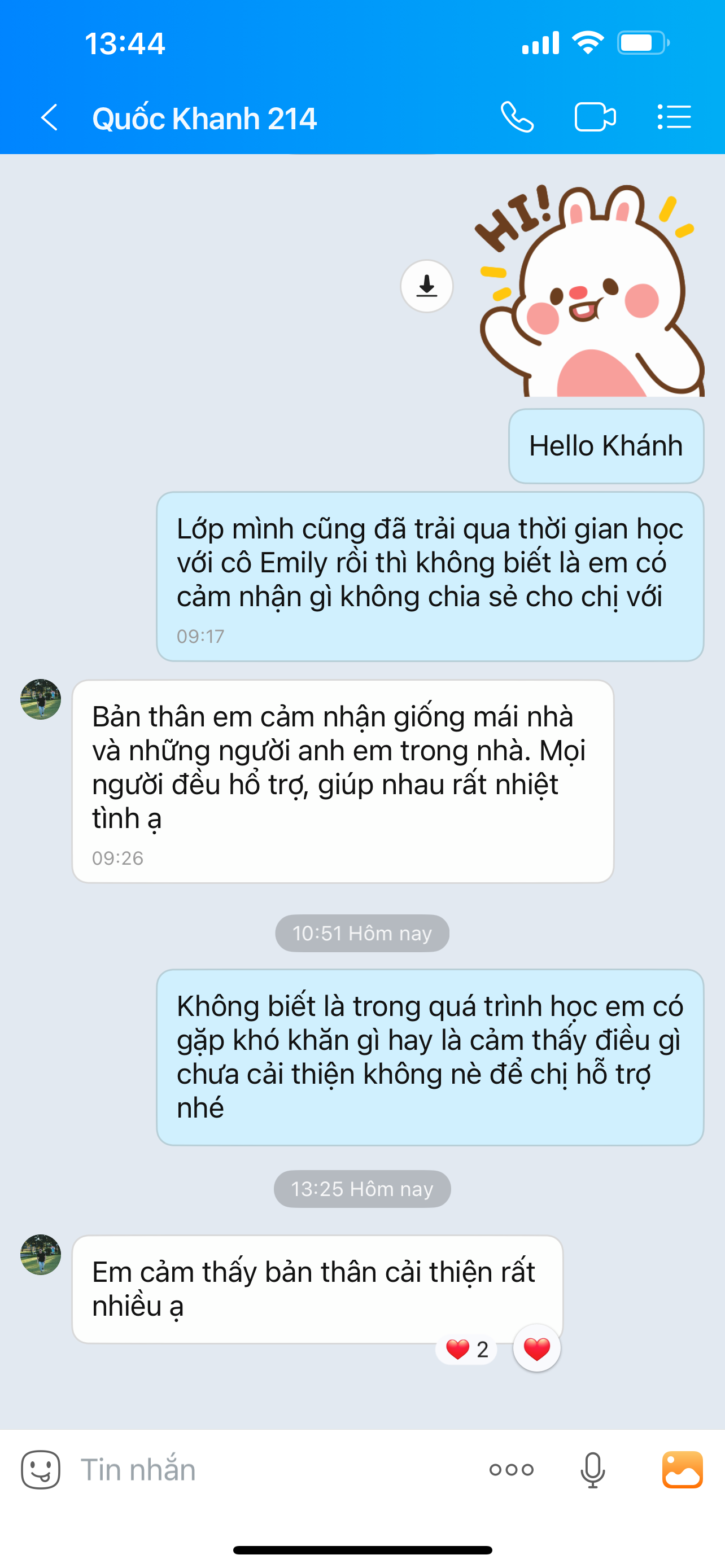
Task: Open the sticker and emoji picker
Action: [x=41, y=1470]
